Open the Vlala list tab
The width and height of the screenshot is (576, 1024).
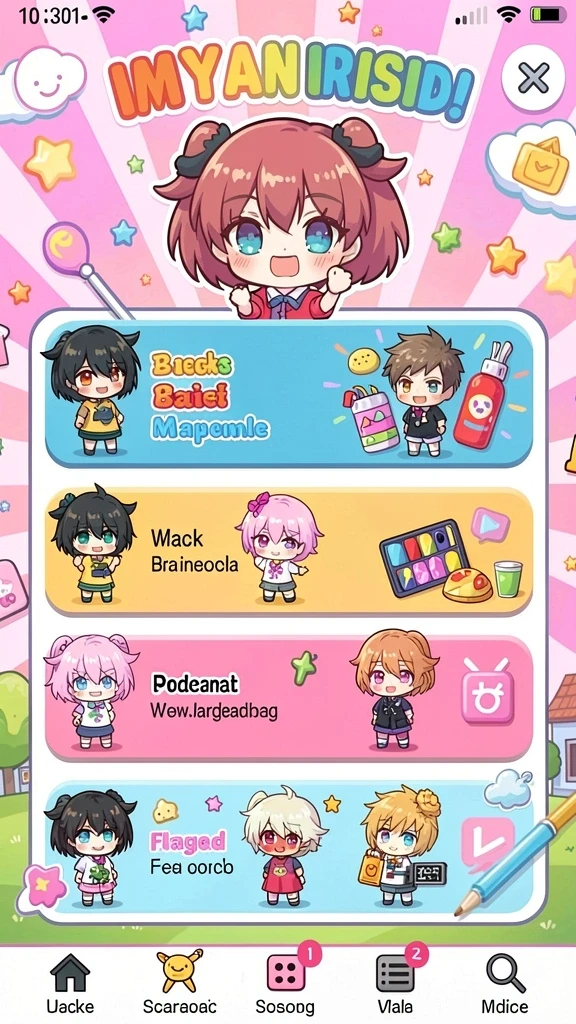395,983
